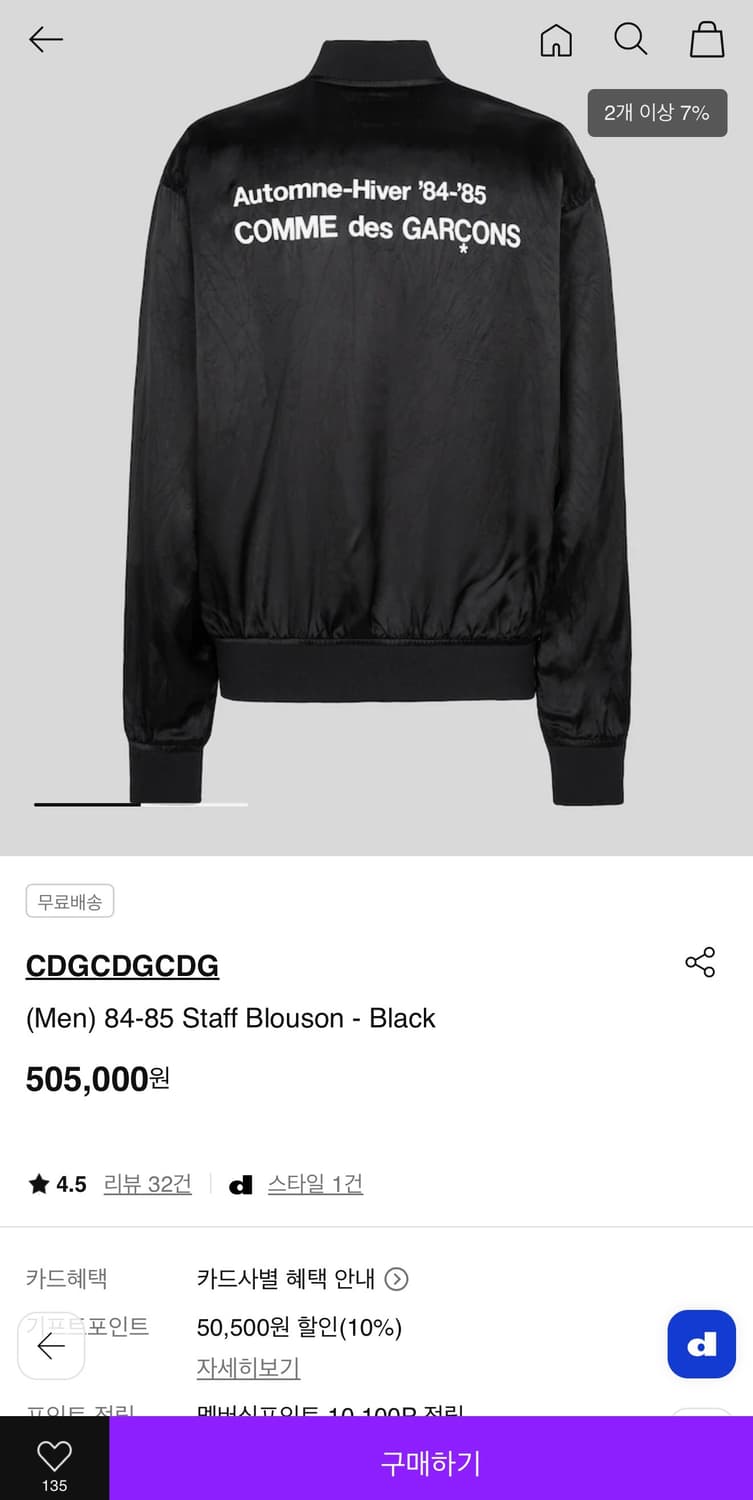Image resolution: width=753 pixels, height=1500 pixels.
Task: Tap the black jacket product image
Action: pyautogui.click(x=376, y=430)
